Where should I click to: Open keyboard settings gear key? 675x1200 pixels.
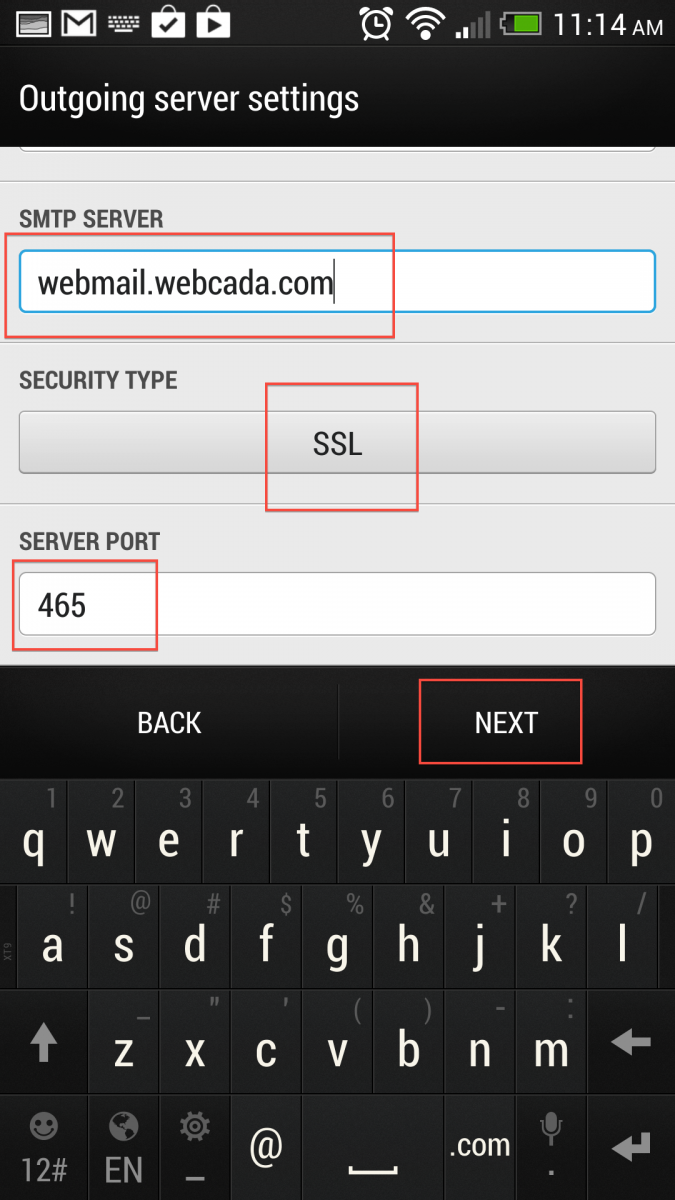(x=195, y=1147)
